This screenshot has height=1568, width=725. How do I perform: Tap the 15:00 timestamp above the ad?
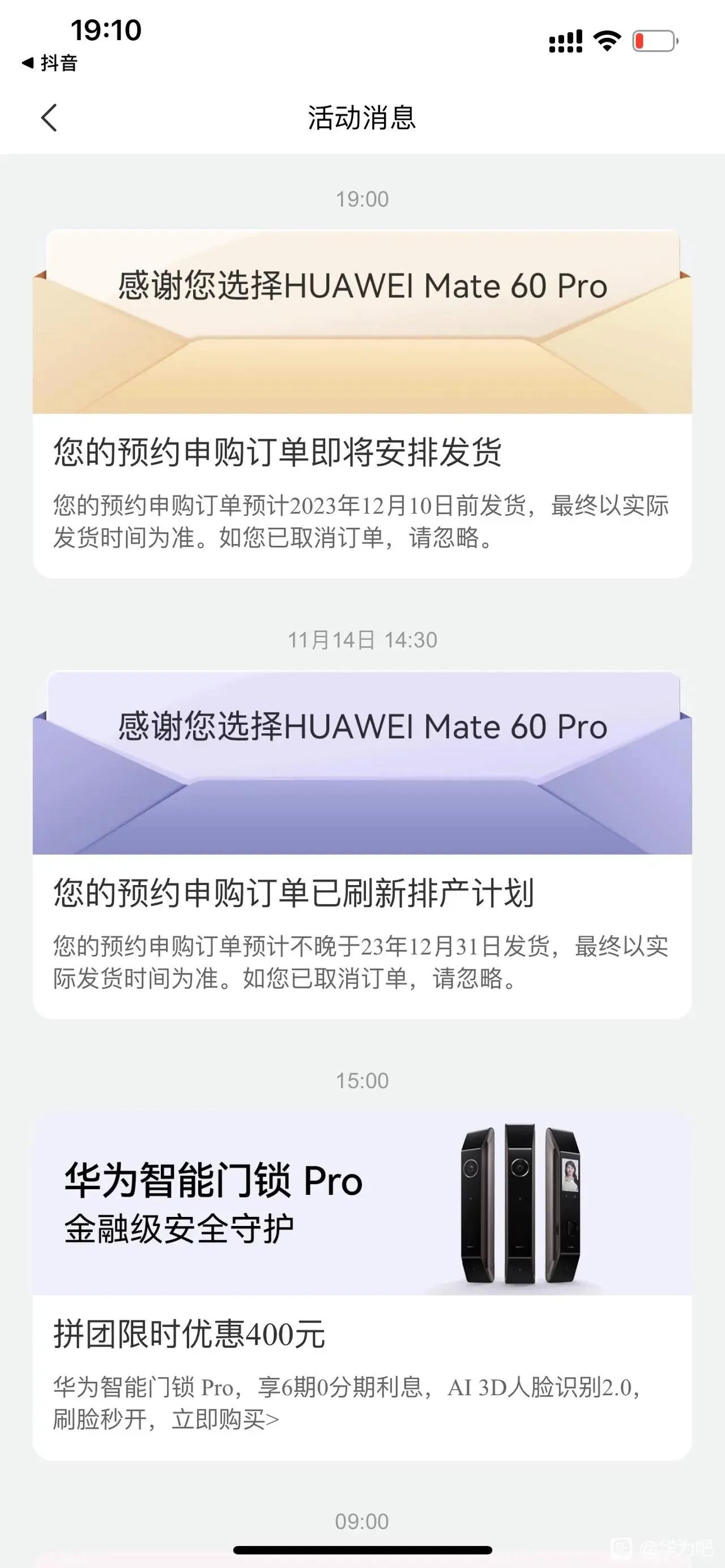(x=362, y=1080)
